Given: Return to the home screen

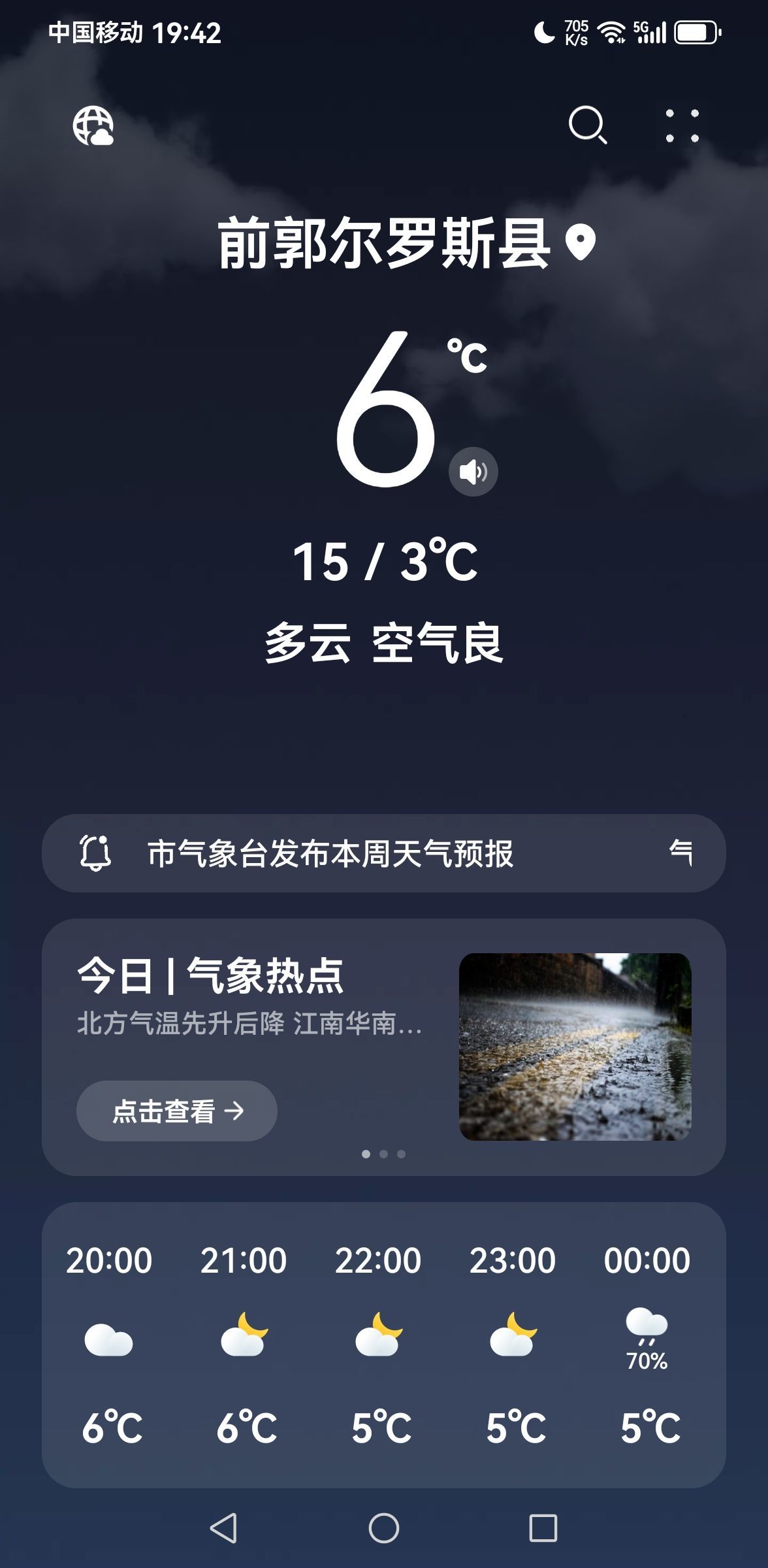Looking at the screenshot, I should [x=384, y=1528].
